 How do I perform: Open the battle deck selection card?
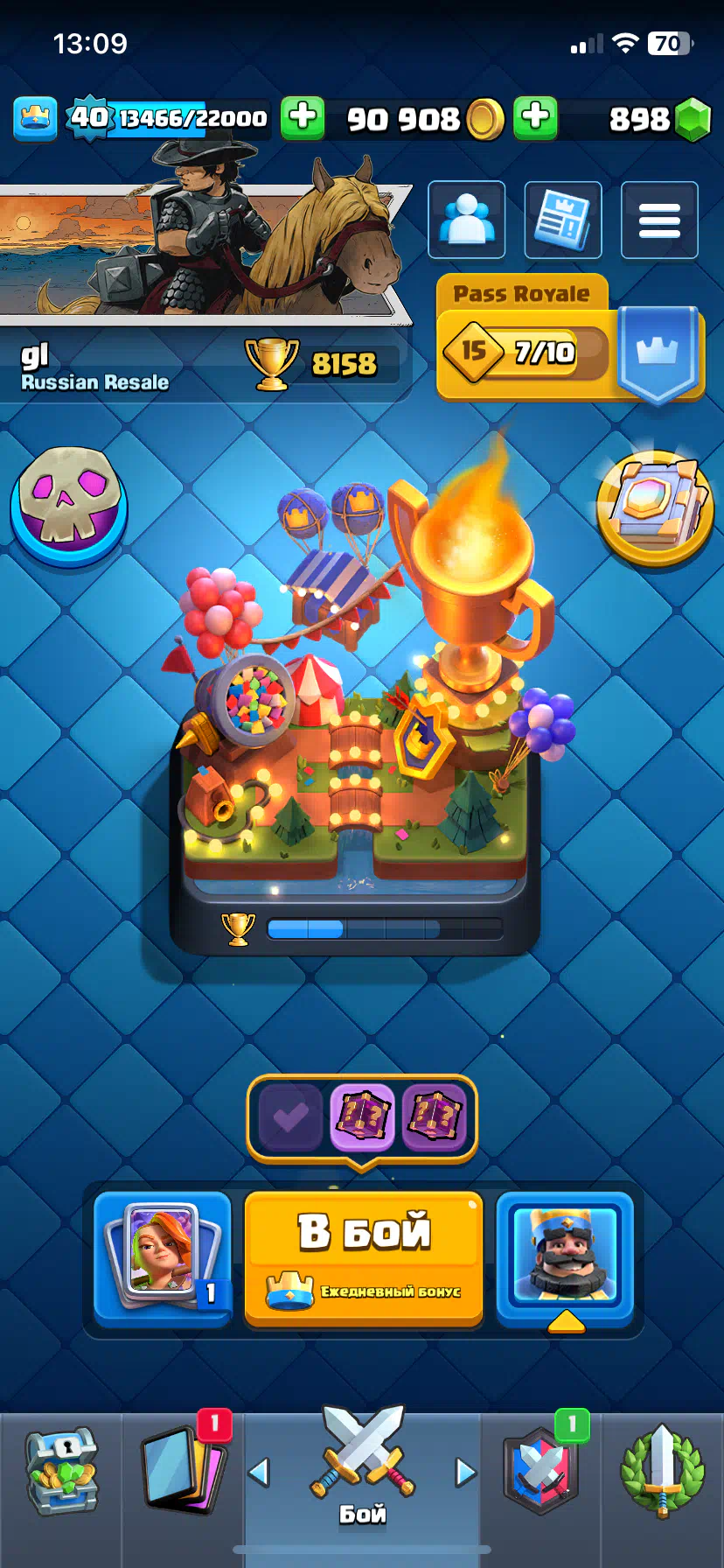pyautogui.click(x=163, y=1259)
